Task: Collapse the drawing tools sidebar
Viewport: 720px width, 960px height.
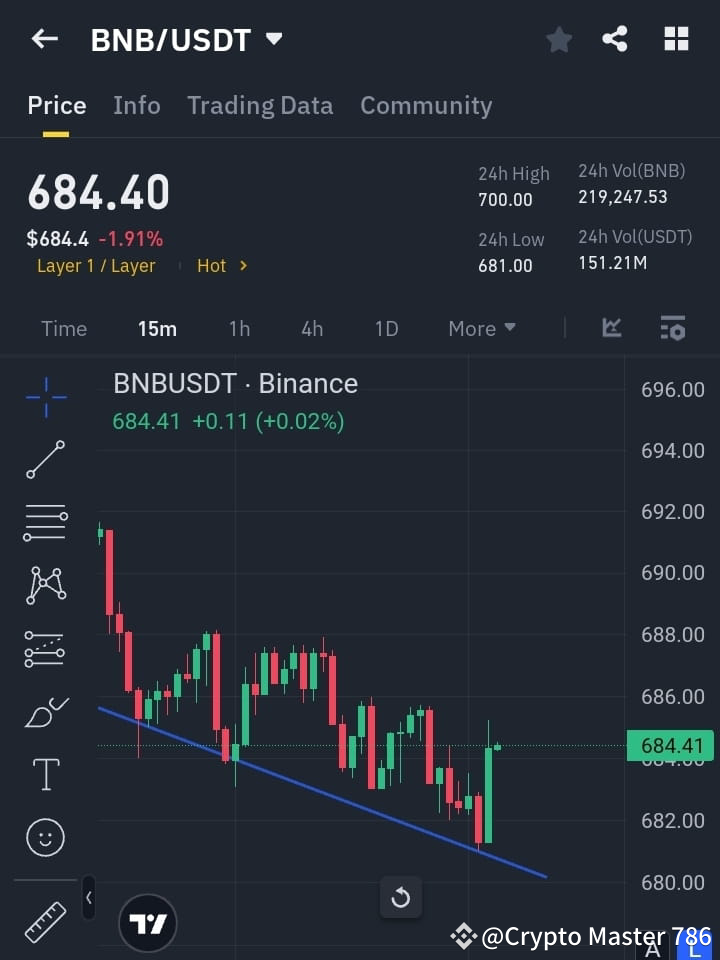Action: point(88,898)
